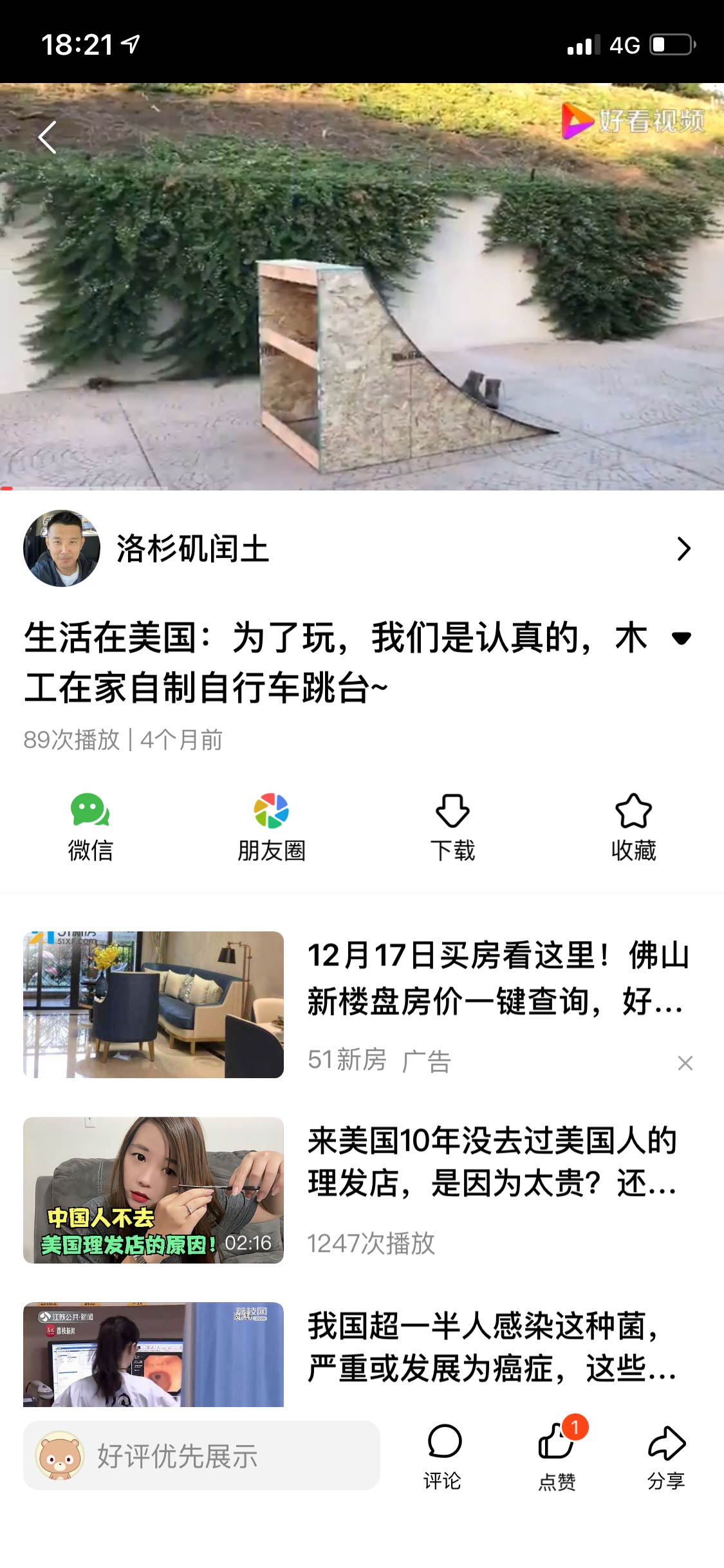Tap the back arrow to exit video

pos(46,136)
